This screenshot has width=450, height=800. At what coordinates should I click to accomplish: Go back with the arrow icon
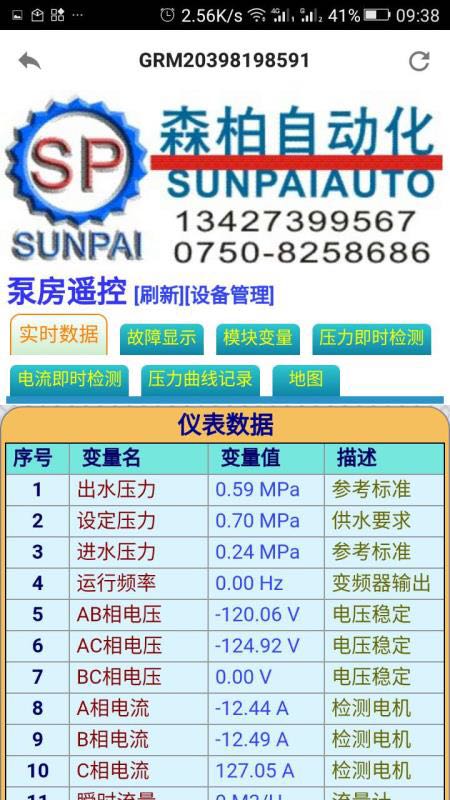click(30, 61)
